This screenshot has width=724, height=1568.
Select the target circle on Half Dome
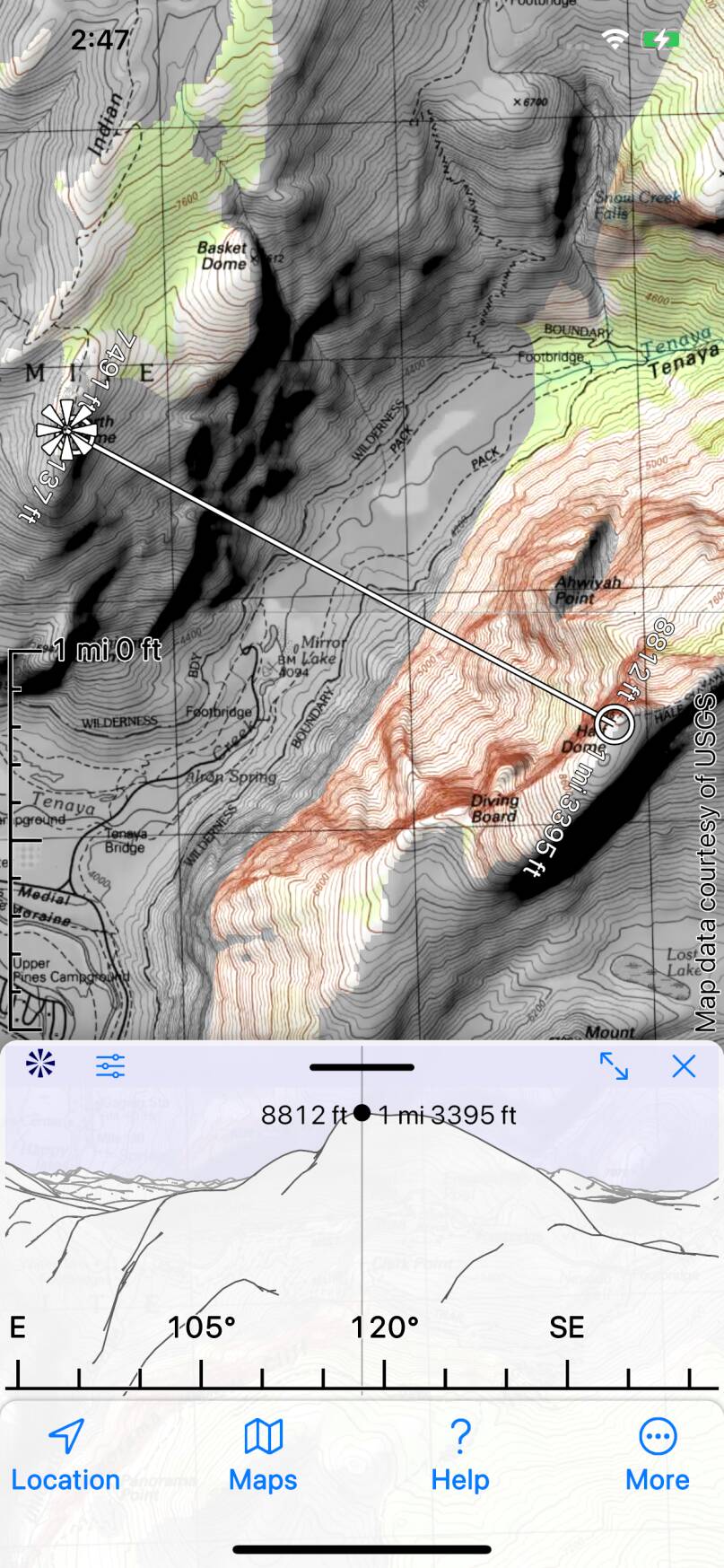tap(615, 722)
